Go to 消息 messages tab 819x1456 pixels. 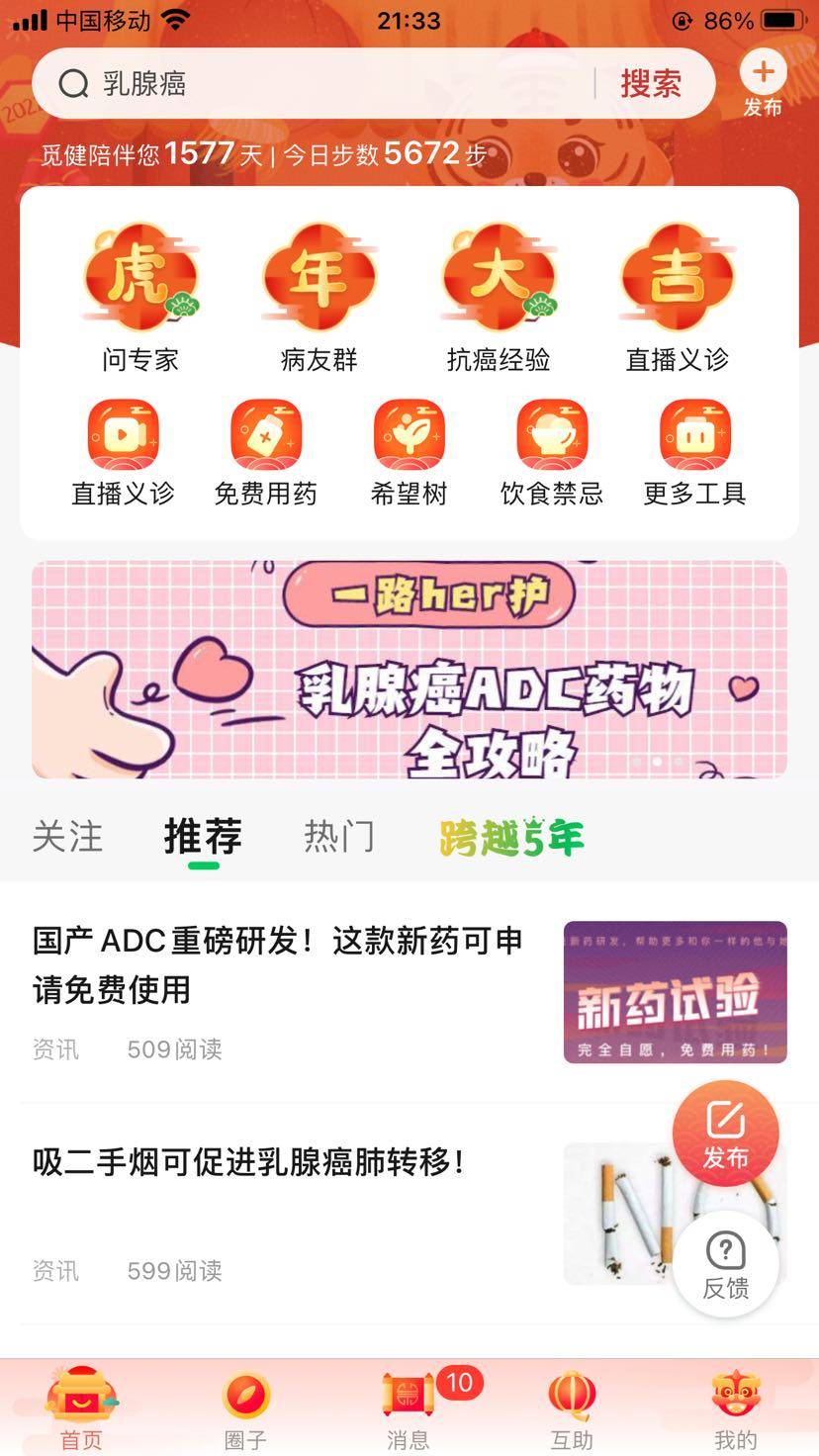[409, 1410]
